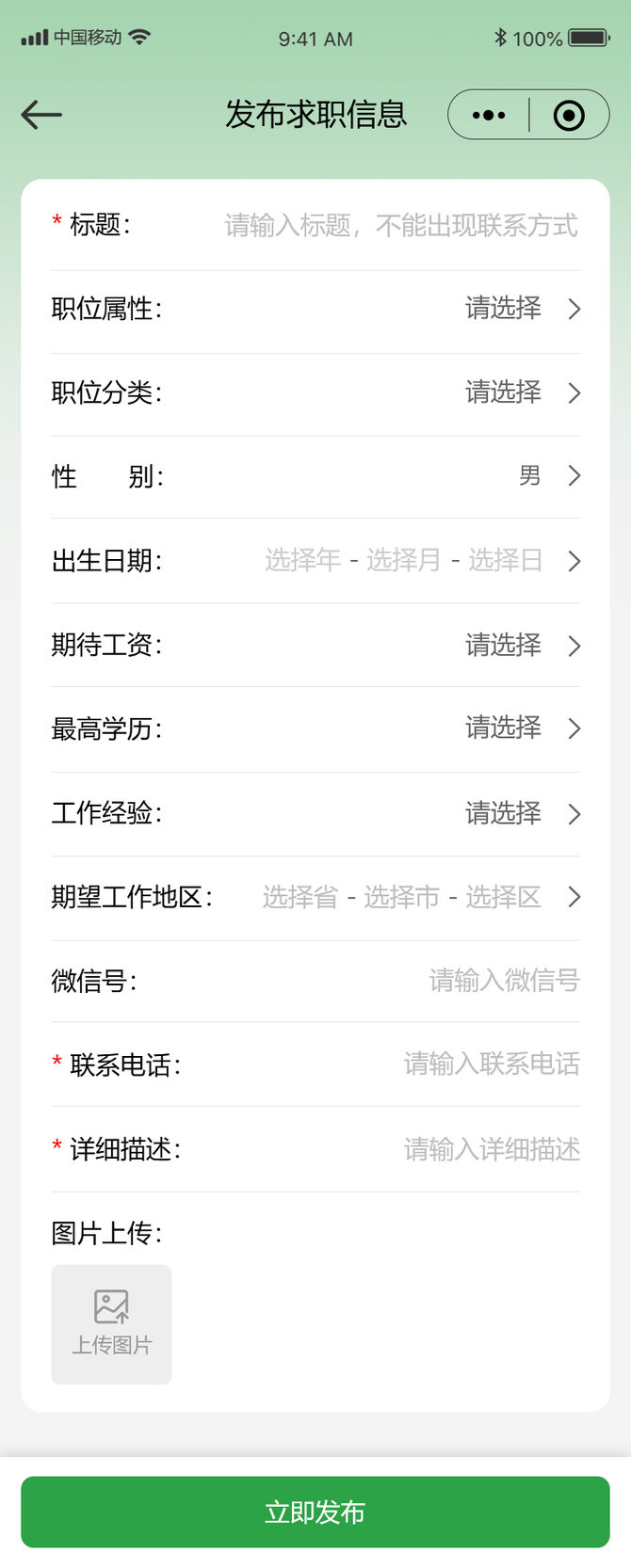Open the 最高学历 selector
This screenshot has height=1568, width=631.
[x=521, y=728]
